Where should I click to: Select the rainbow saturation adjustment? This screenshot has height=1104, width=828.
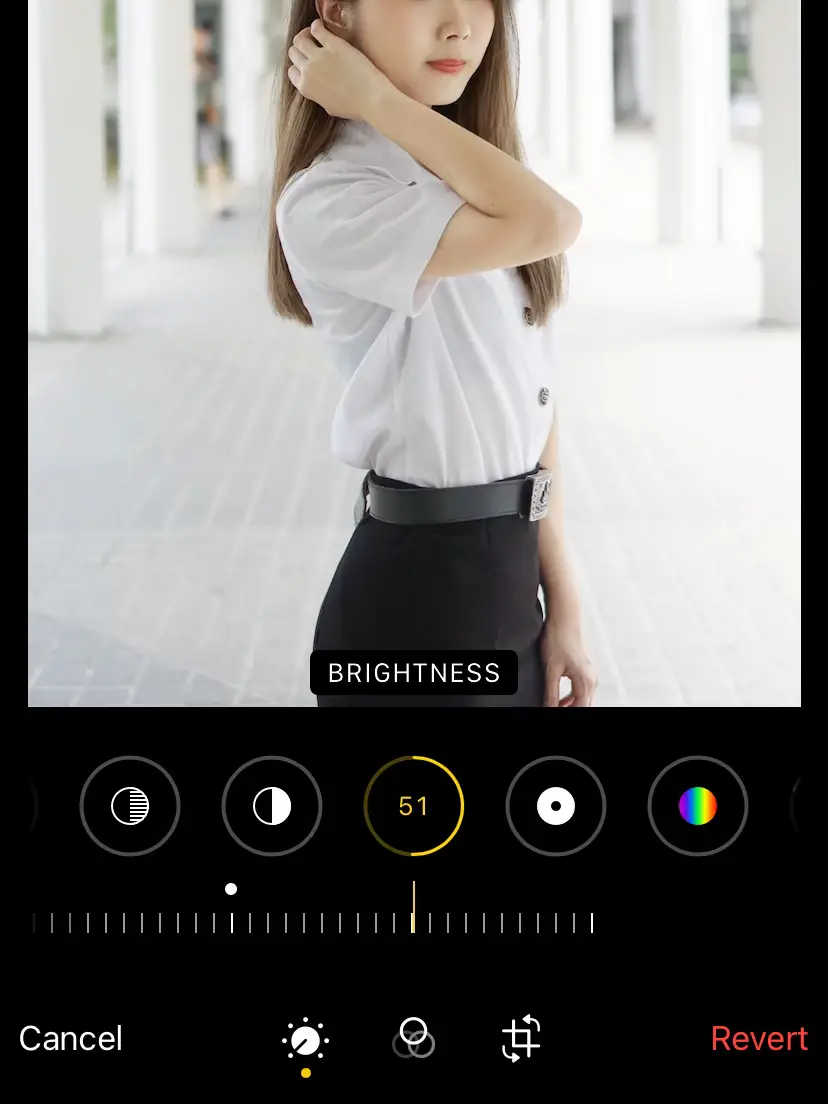698,806
